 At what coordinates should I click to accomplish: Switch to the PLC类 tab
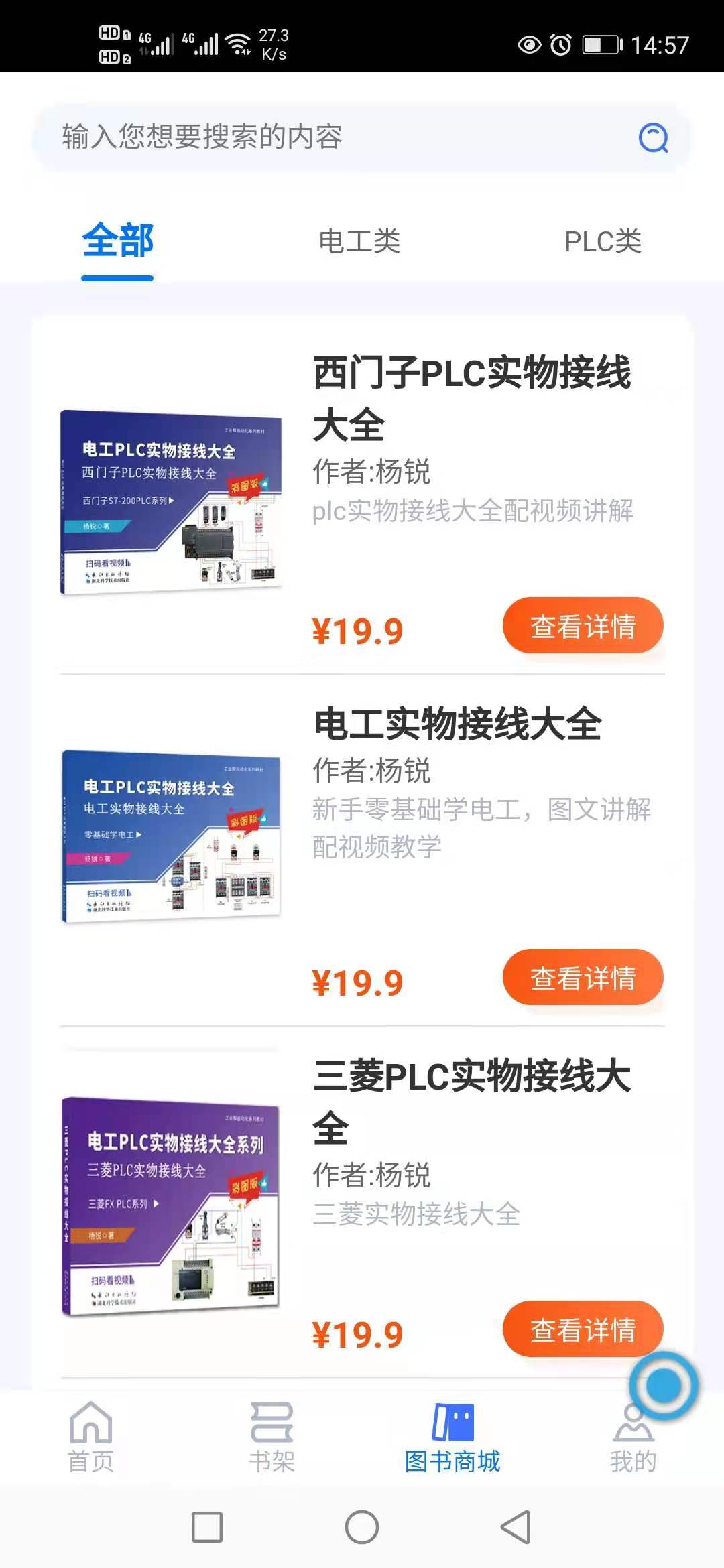[602, 242]
